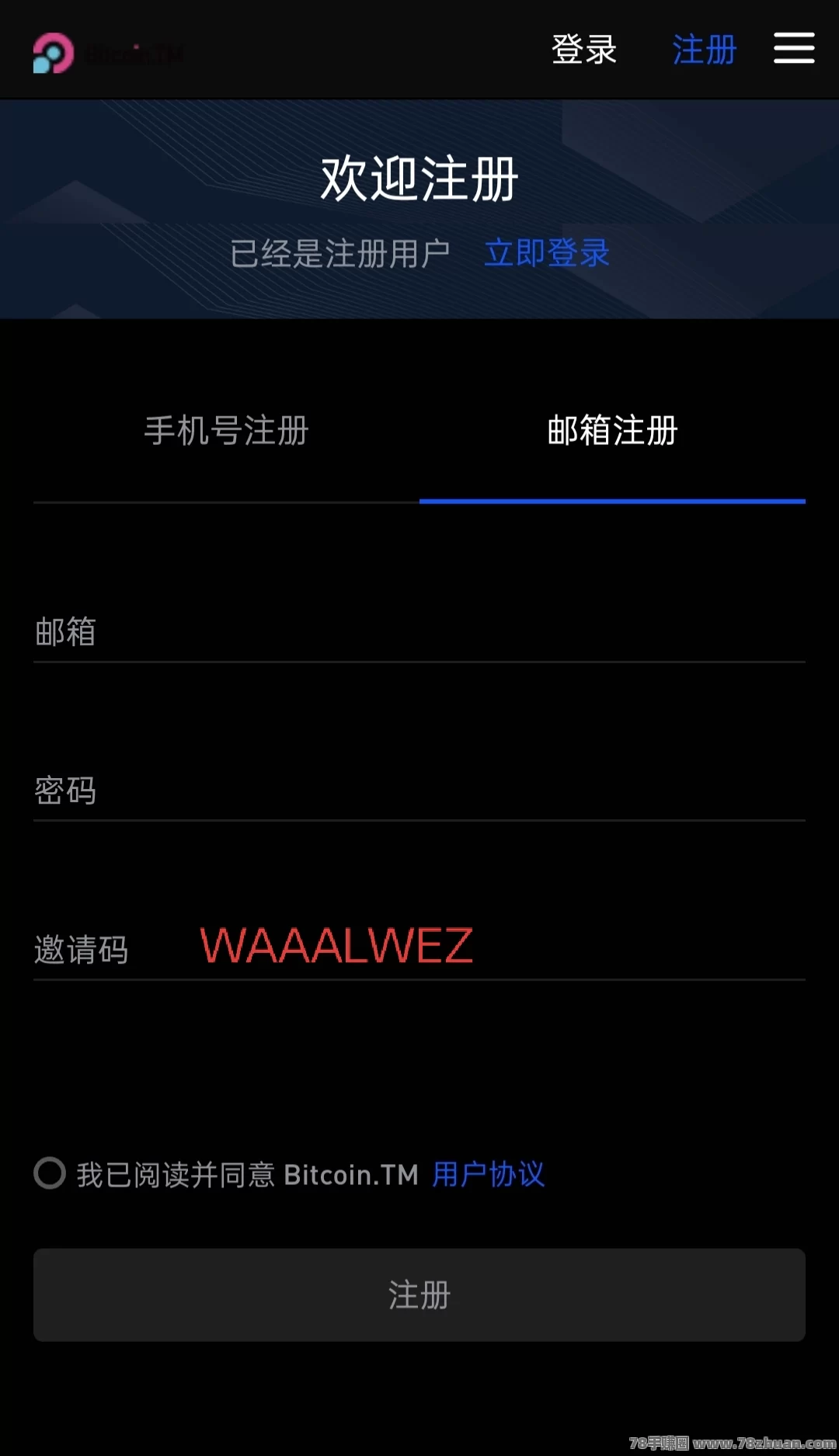Select the 邮箱注册 tab
The width and height of the screenshot is (839, 1456).
(x=612, y=431)
